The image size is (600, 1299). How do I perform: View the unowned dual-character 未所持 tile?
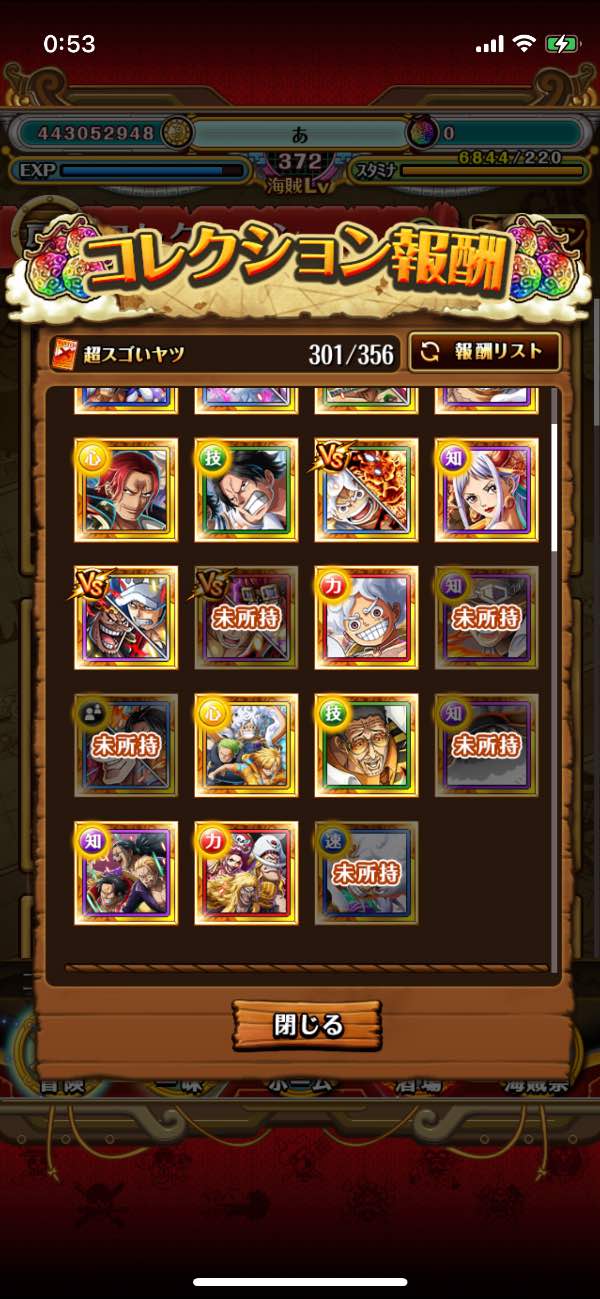click(x=126, y=745)
